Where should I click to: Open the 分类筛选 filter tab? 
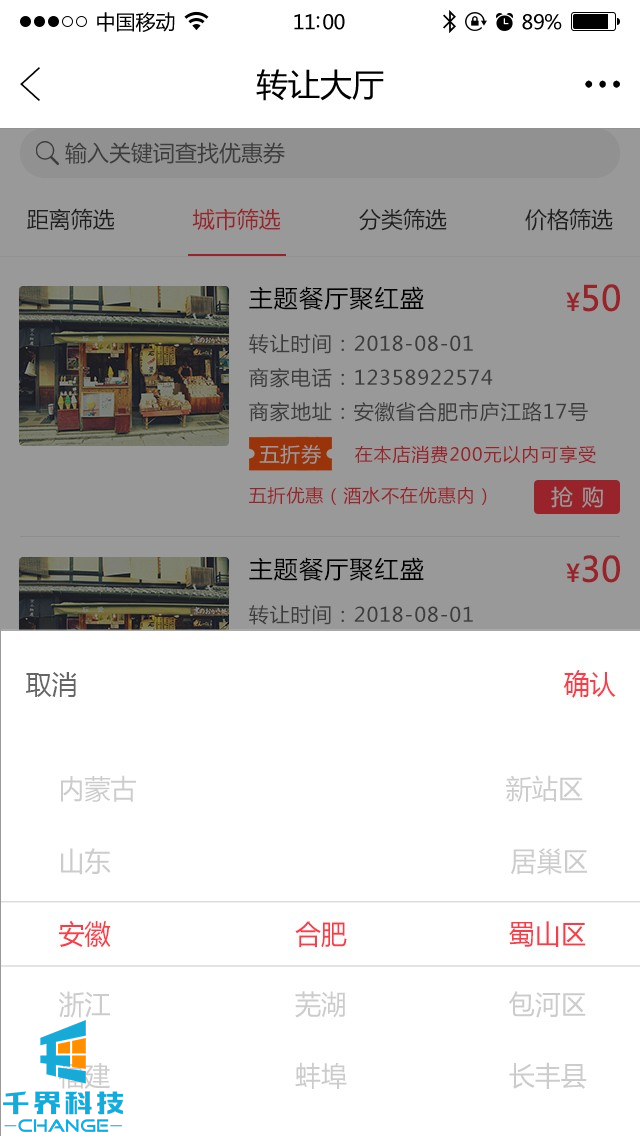(403, 220)
